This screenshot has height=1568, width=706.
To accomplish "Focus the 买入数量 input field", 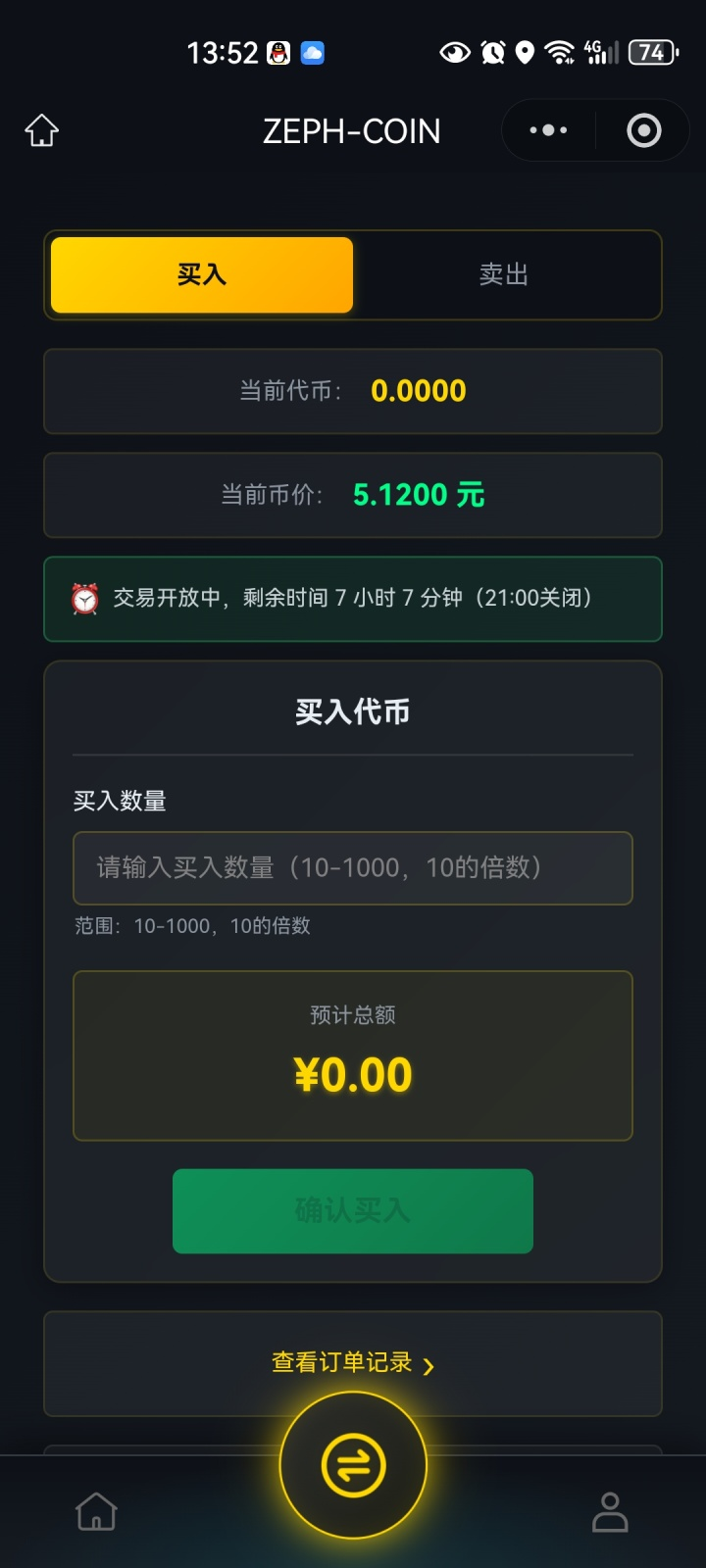I will pos(353,868).
